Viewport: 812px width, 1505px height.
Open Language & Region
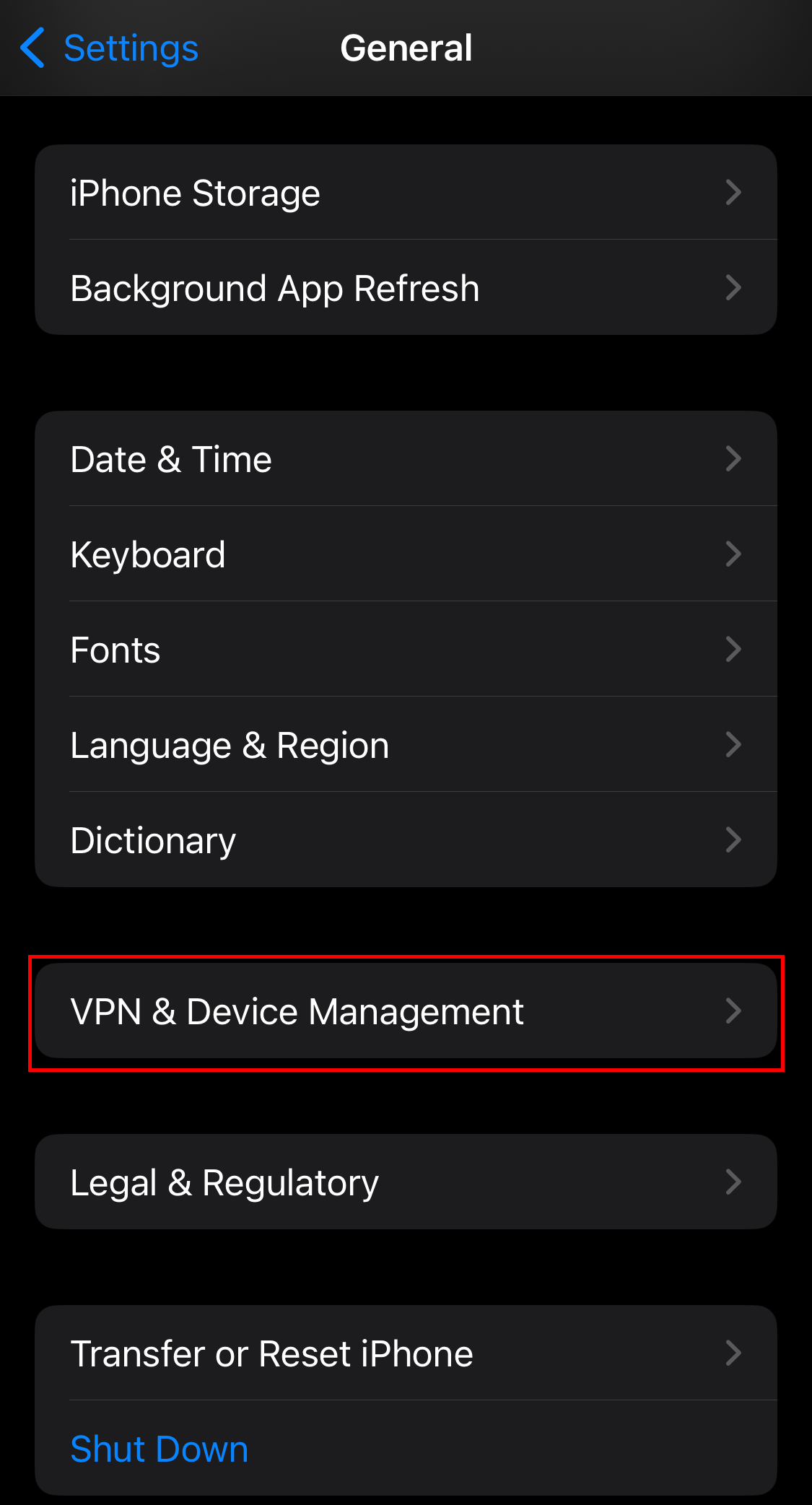pyautogui.click(x=406, y=745)
